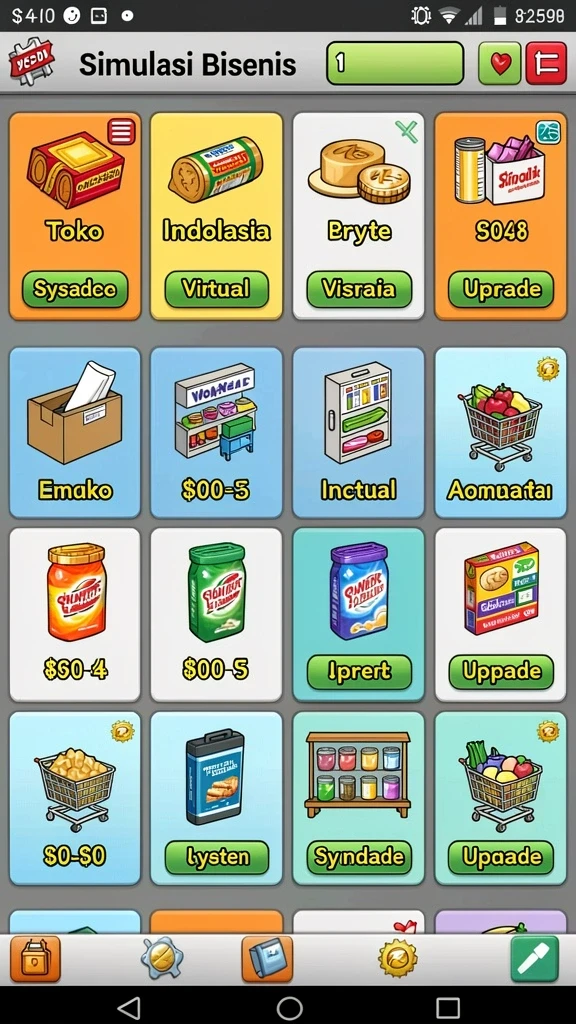Select the orange jar $60-4 tile

[x=75, y=615]
